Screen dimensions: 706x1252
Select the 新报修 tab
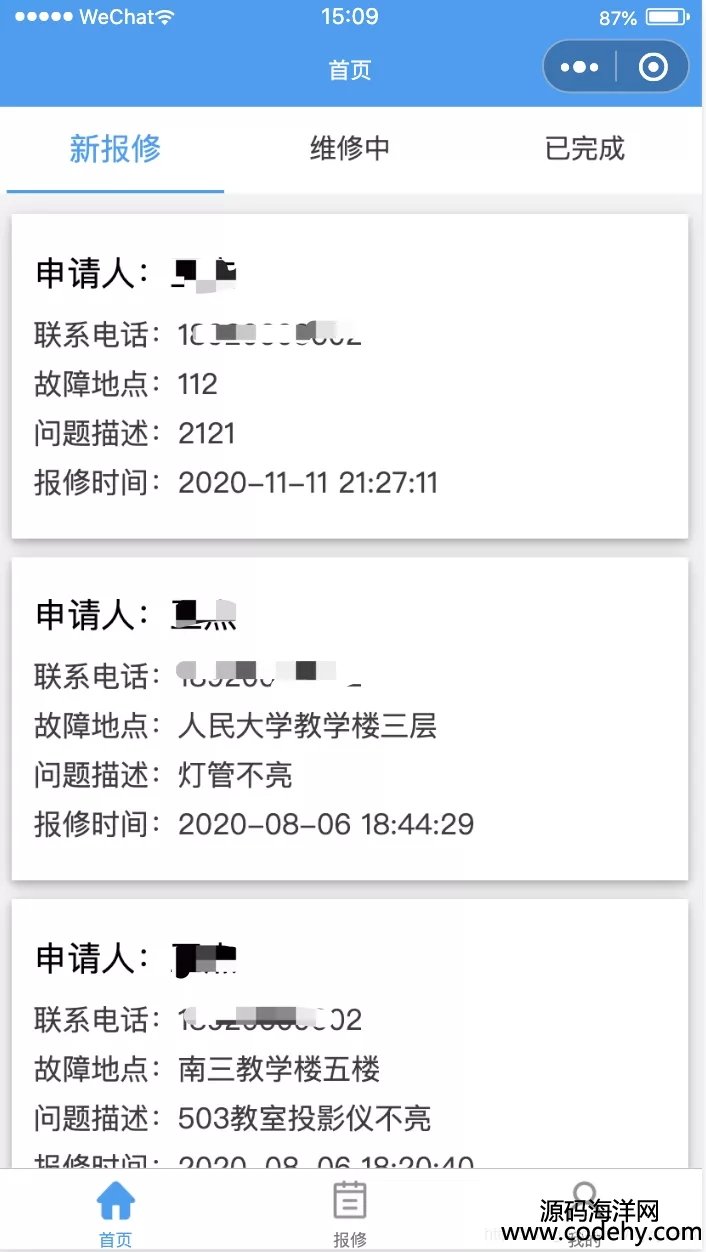(x=115, y=149)
